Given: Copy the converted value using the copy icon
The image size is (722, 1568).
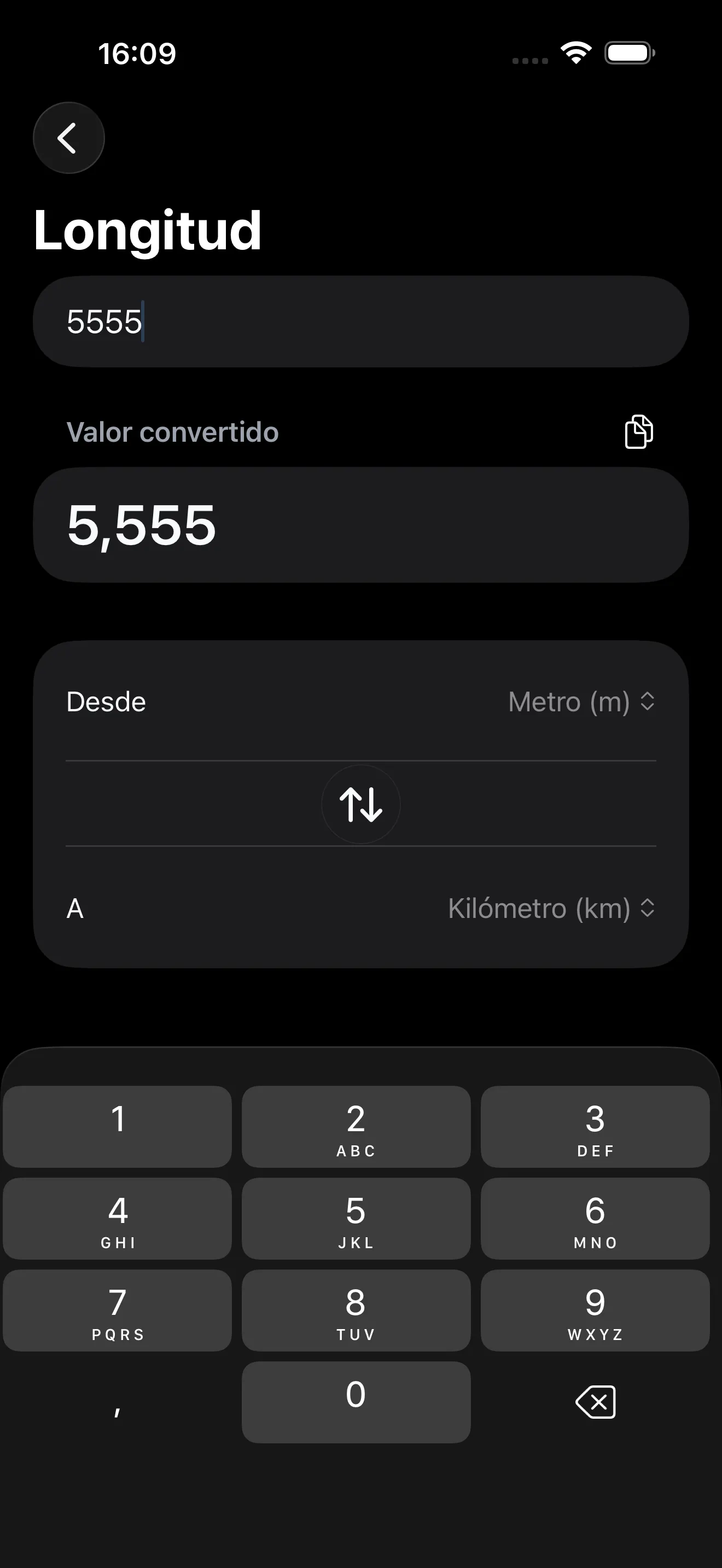Looking at the screenshot, I should coord(637,431).
